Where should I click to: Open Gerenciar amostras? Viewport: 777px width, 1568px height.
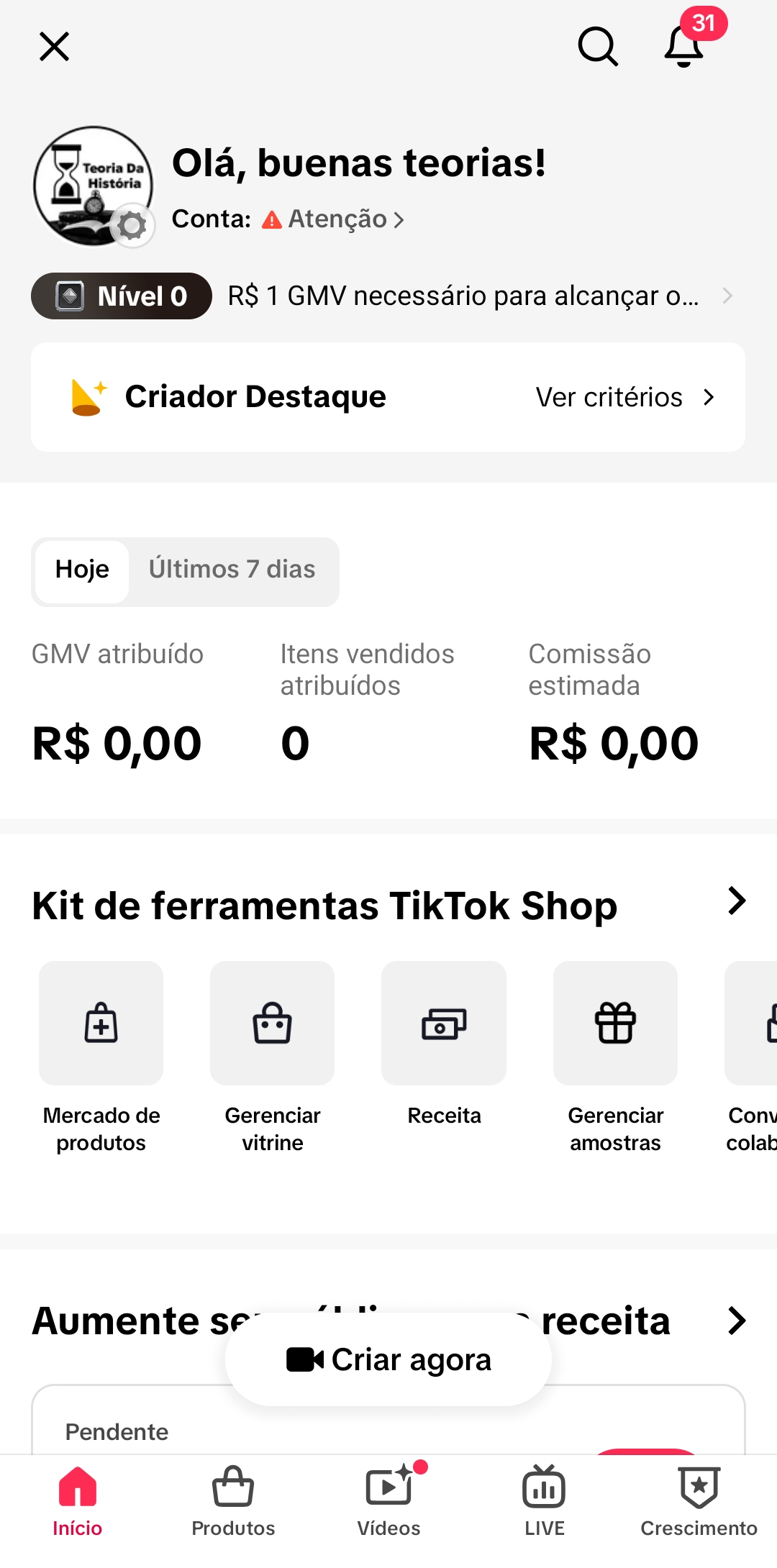[615, 1057]
